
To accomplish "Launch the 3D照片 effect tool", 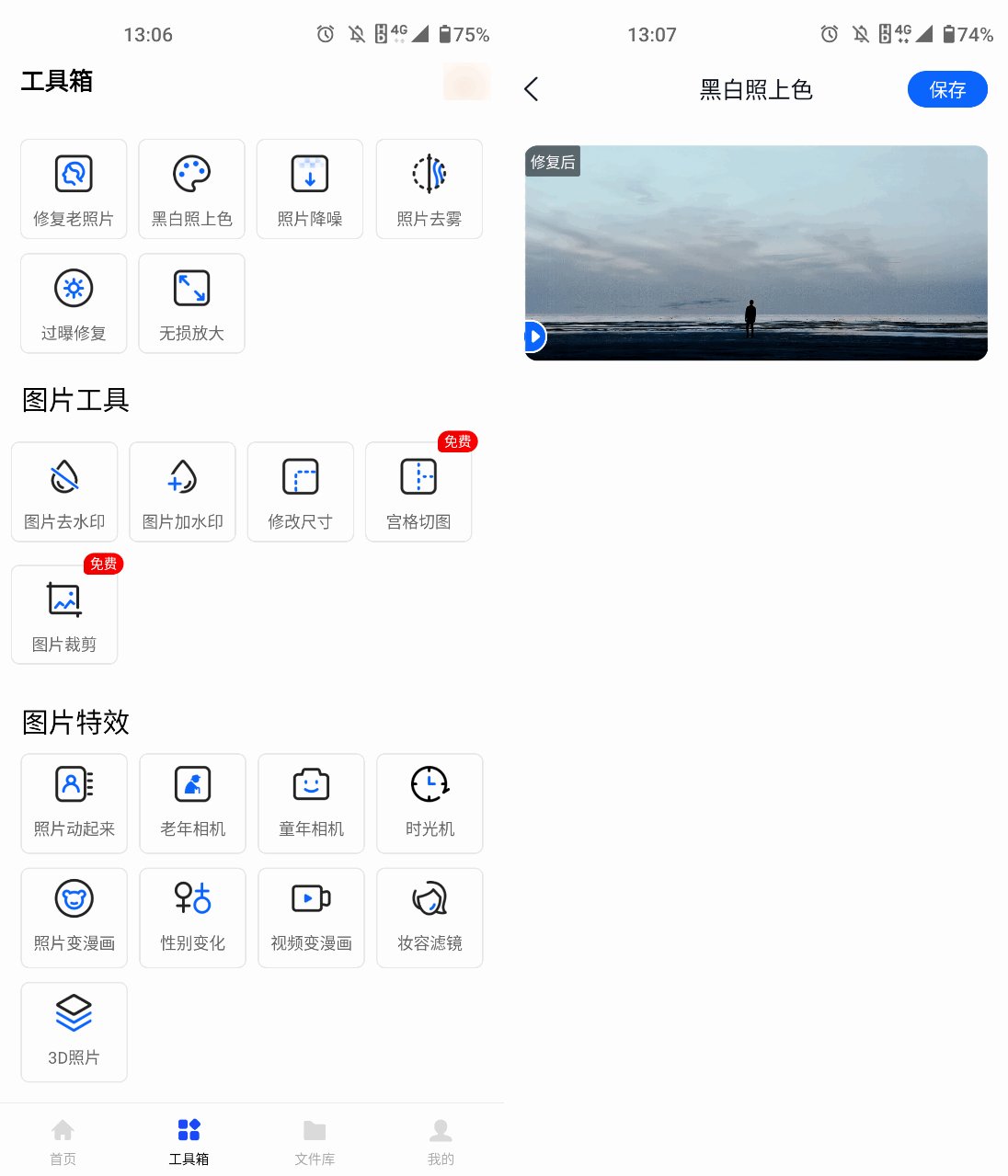I will tap(74, 1032).
